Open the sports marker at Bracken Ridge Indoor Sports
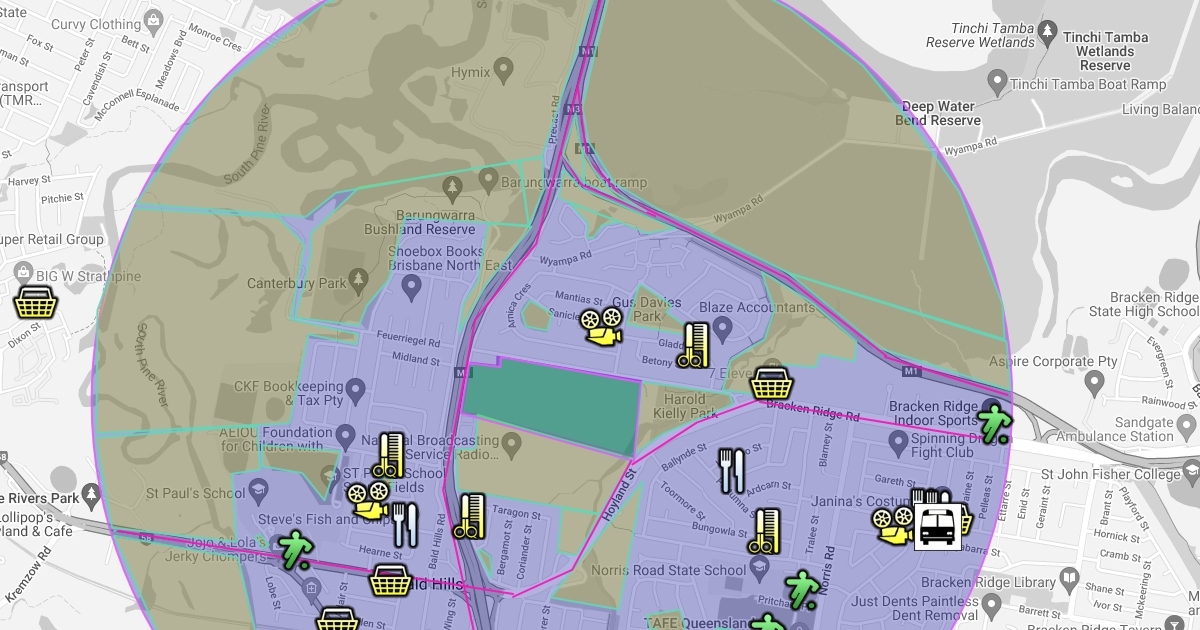This screenshot has height=630, width=1200. [x=995, y=424]
